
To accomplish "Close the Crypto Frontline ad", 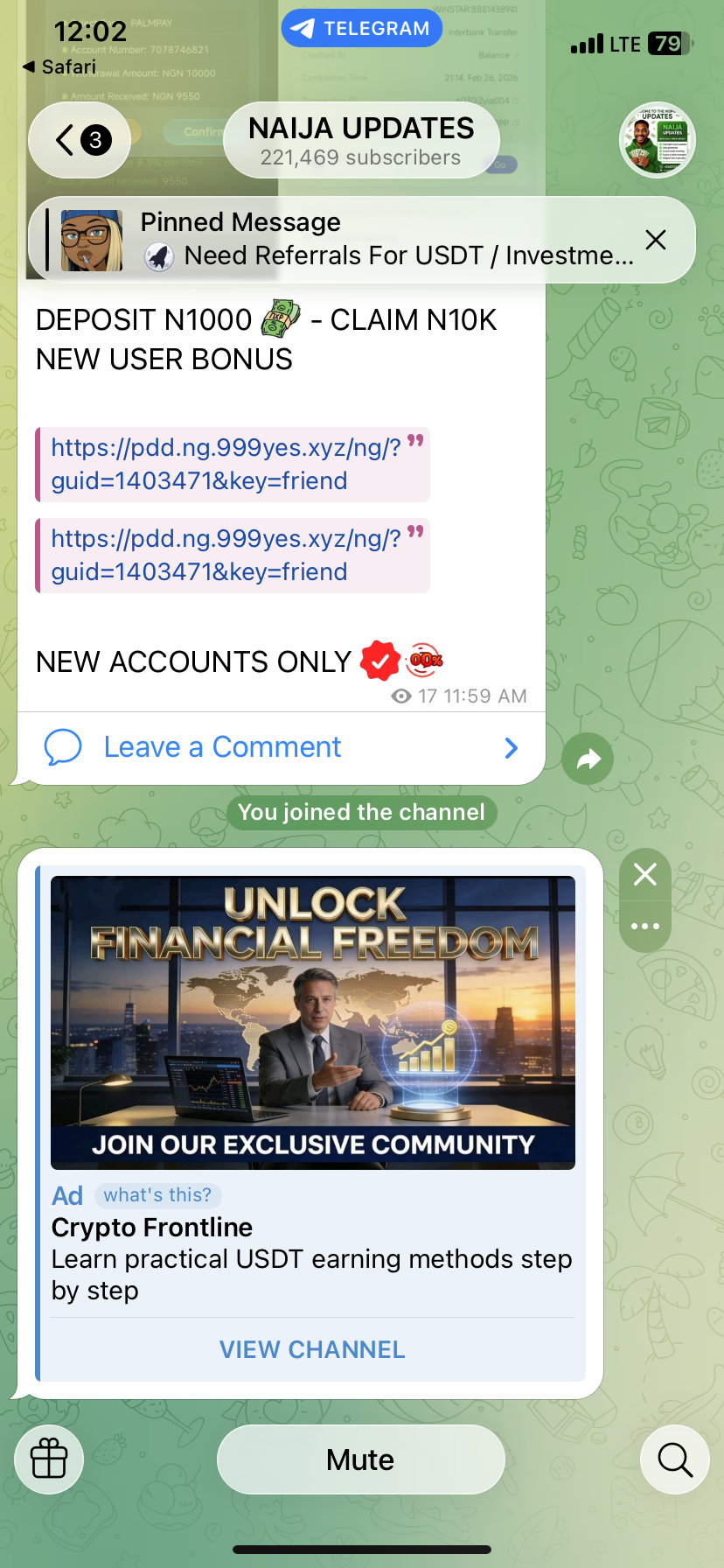I will 645,874.
